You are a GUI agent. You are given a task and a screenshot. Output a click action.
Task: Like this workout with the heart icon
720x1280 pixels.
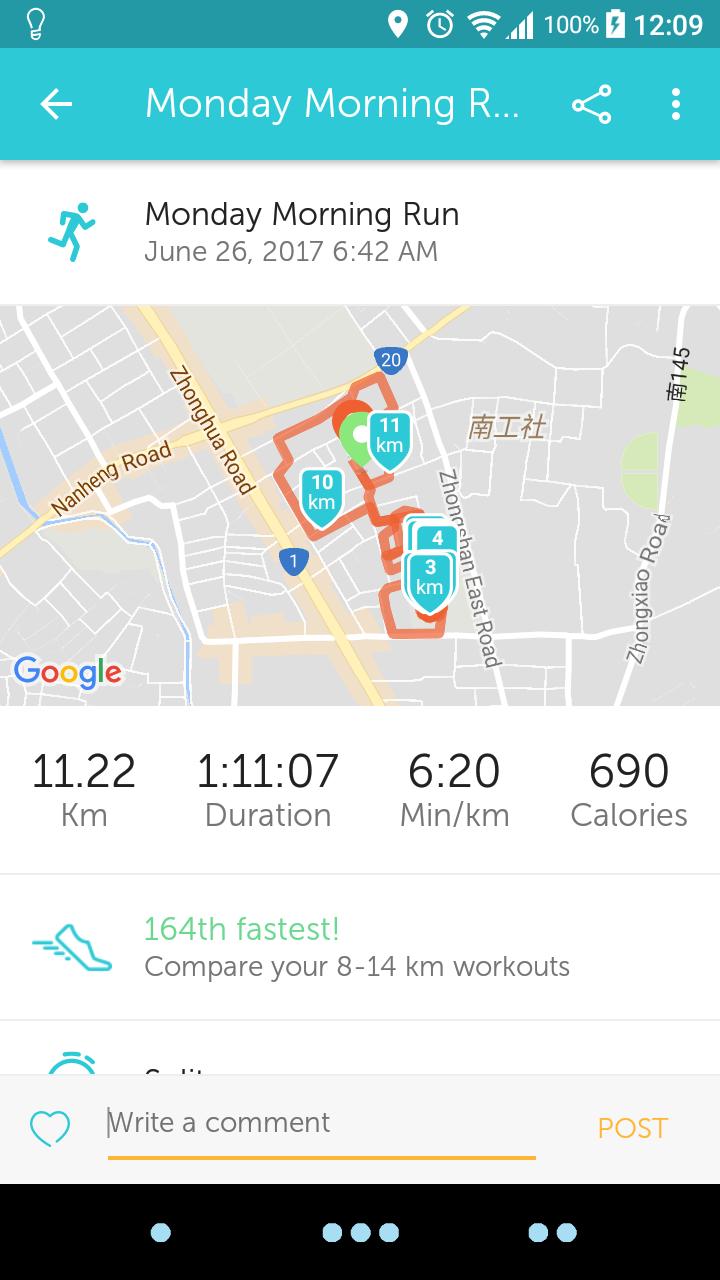(50, 1128)
